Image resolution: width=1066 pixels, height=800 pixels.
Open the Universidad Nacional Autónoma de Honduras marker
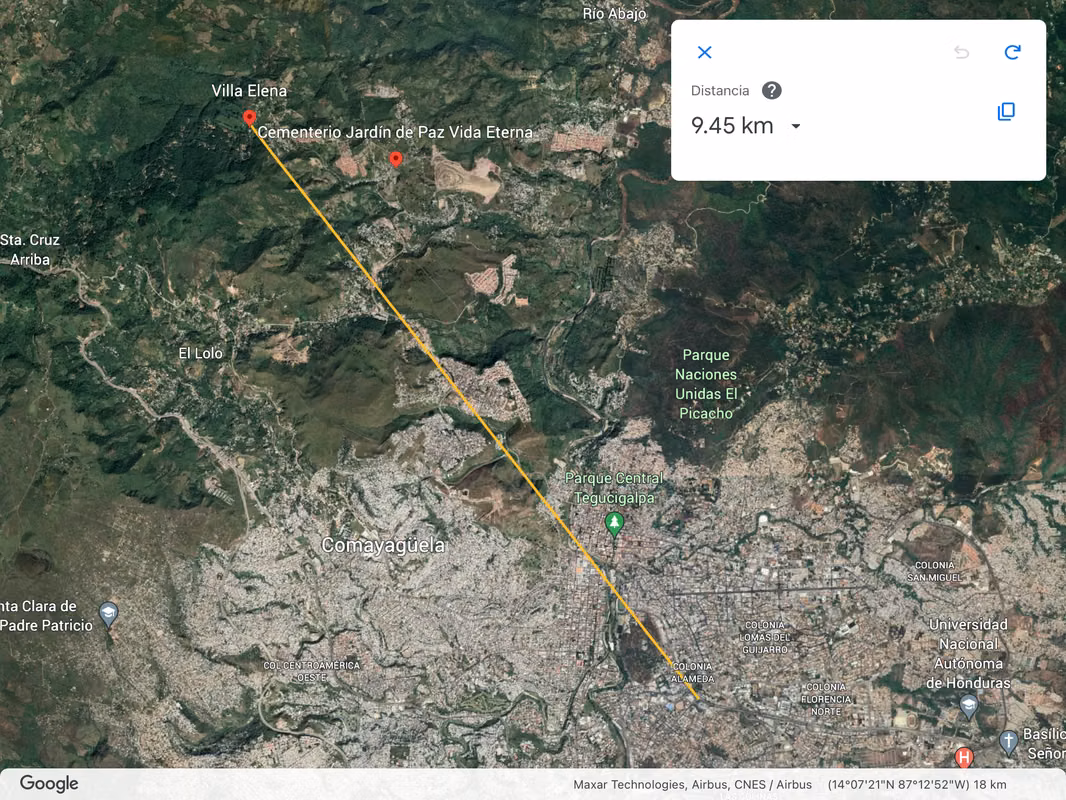(x=969, y=707)
